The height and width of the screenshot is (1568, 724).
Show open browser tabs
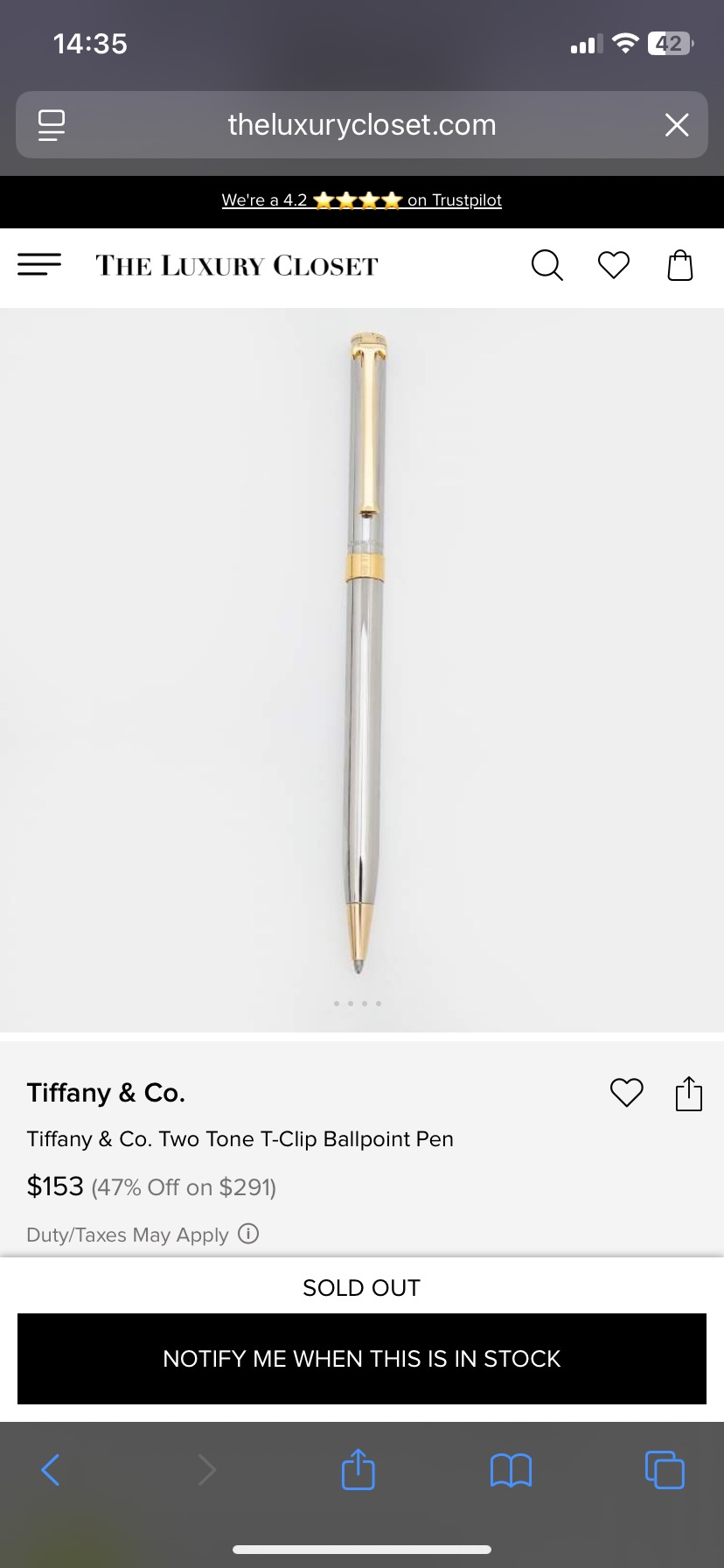tap(665, 1470)
